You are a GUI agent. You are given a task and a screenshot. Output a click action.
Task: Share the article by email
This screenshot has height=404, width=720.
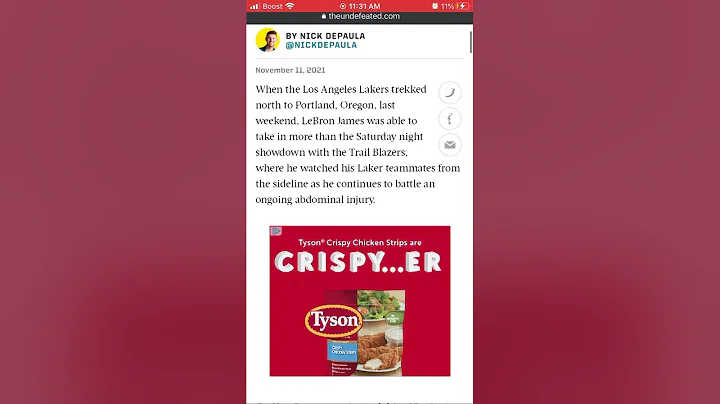pyautogui.click(x=450, y=146)
